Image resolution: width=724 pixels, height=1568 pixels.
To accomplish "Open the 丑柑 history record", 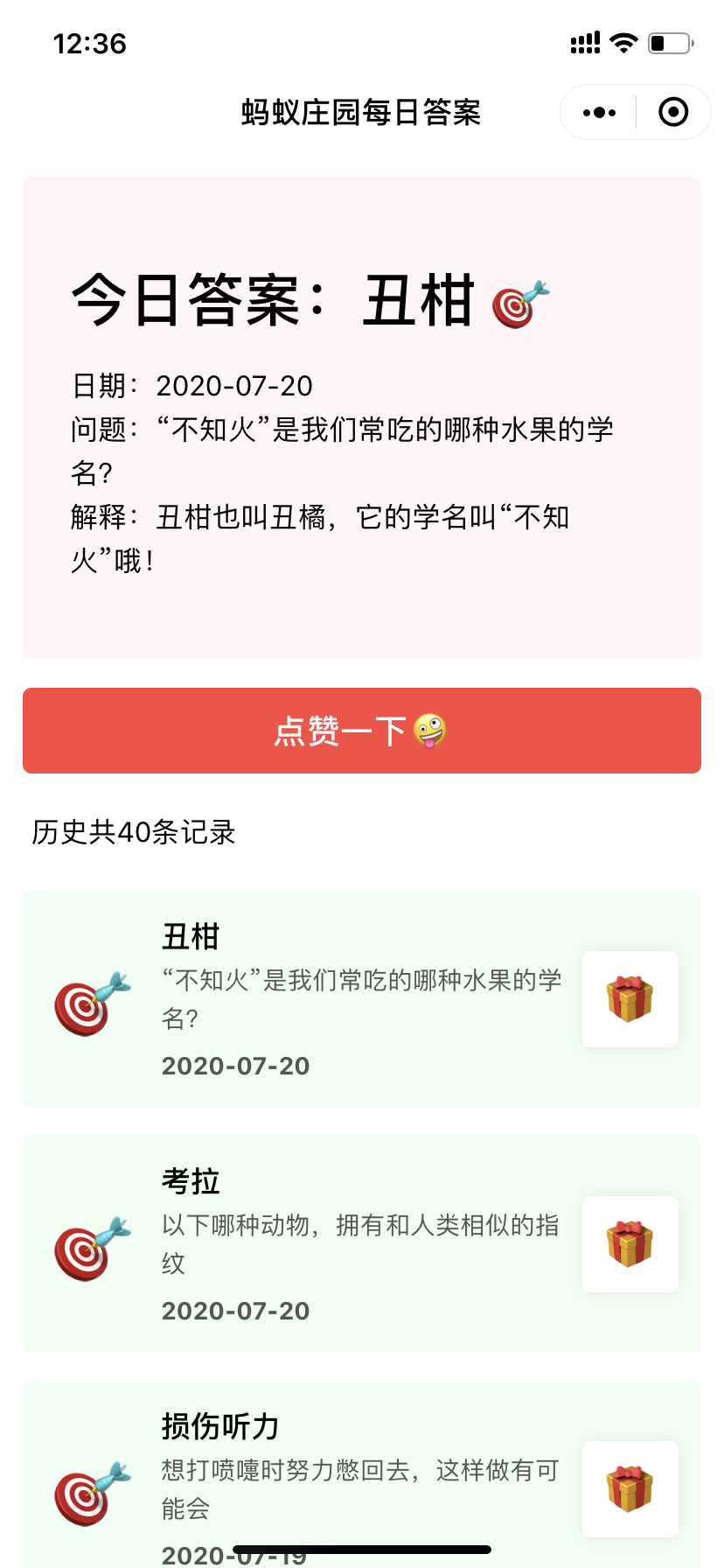I will click(362, 999).
